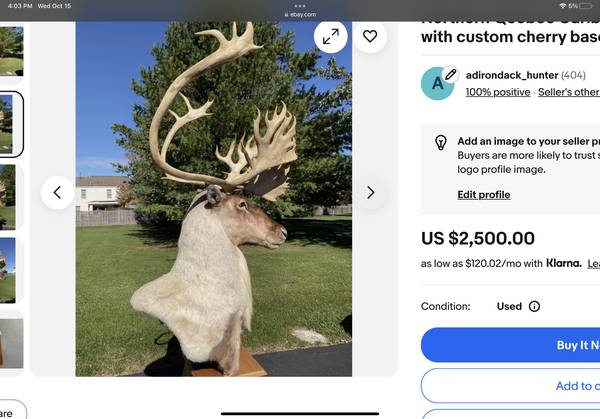View the 100% positive feedback
Image resolution: width=600 pixels, height=419 pixels.
click(x=497, y=92)
